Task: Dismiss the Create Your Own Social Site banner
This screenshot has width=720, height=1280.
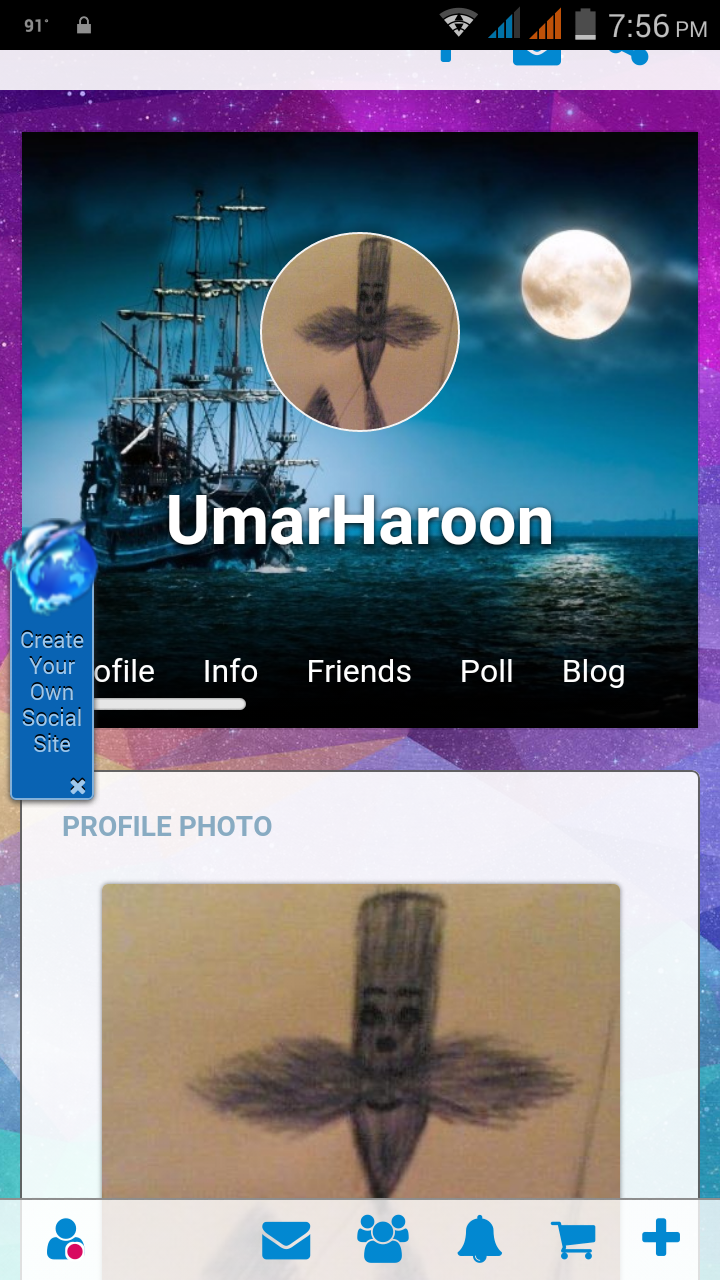Action: pos(78,786)
